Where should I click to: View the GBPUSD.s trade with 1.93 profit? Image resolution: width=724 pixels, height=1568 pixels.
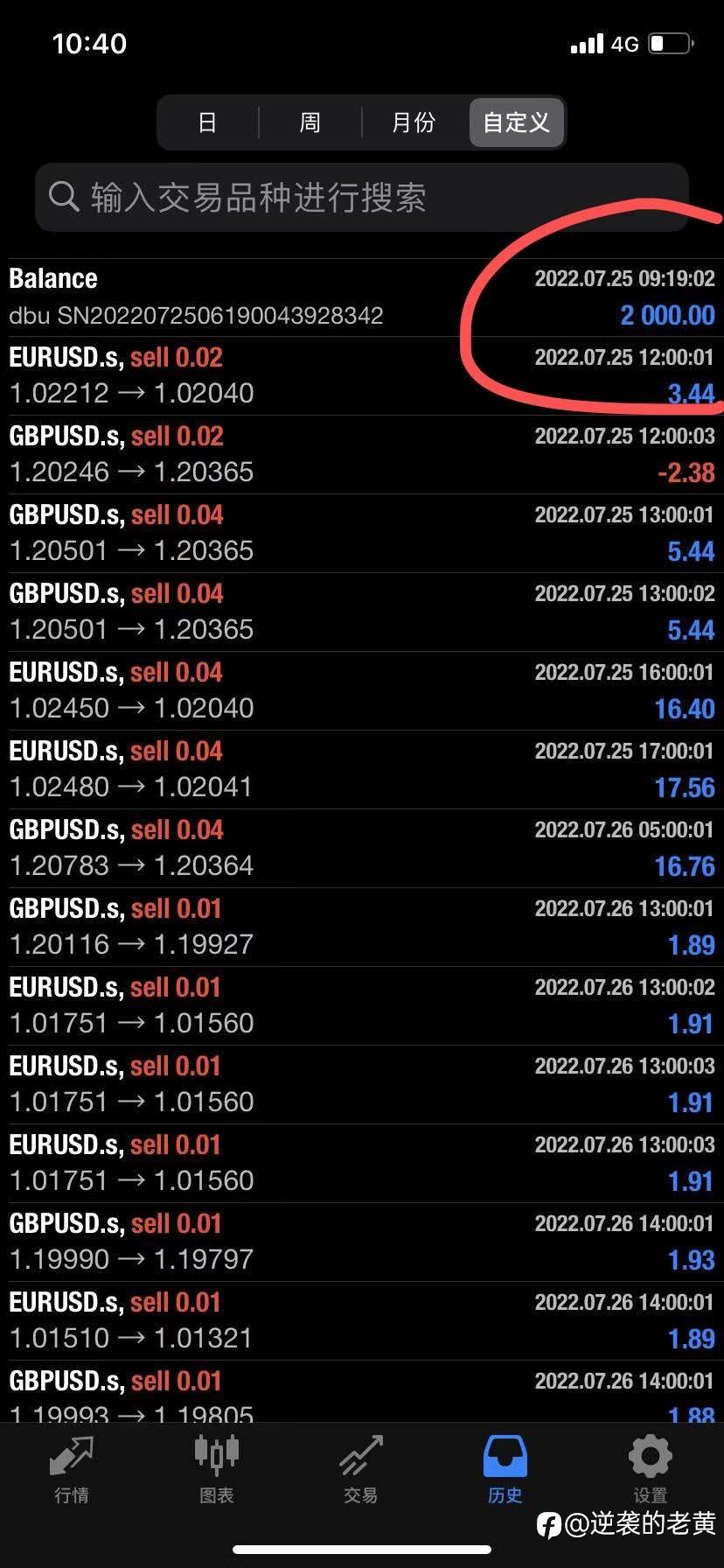point(362,1242)
